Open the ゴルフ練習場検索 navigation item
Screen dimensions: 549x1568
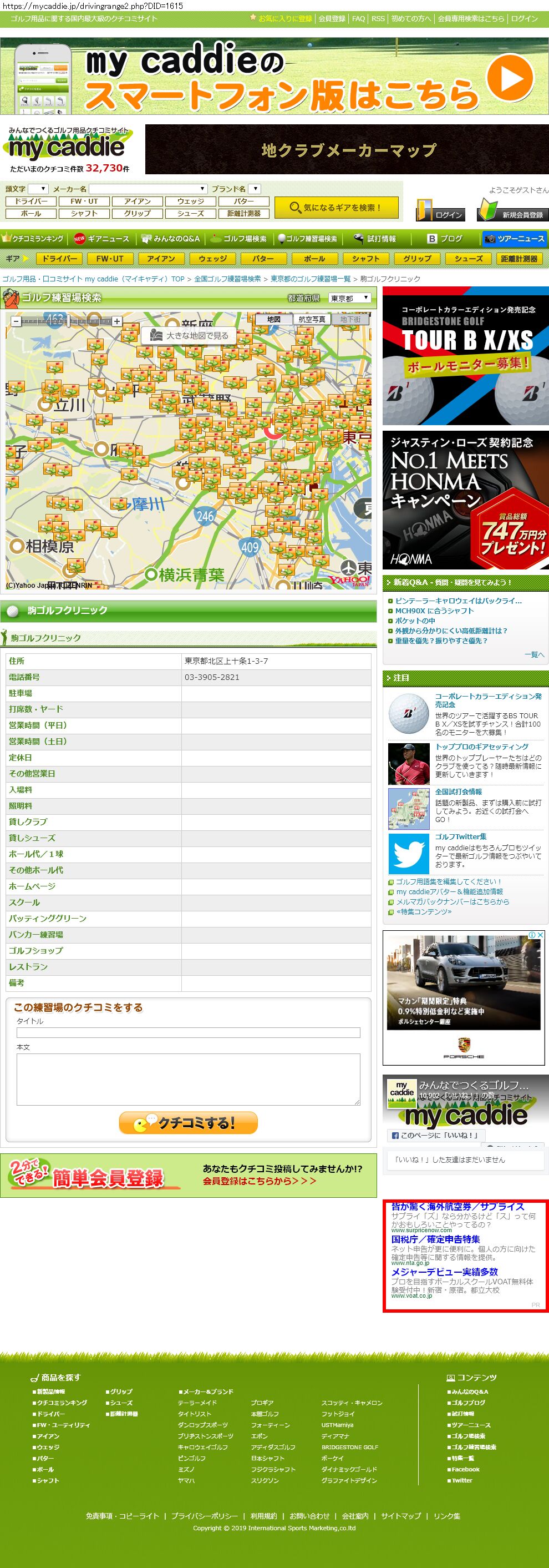tap(308, 239)
